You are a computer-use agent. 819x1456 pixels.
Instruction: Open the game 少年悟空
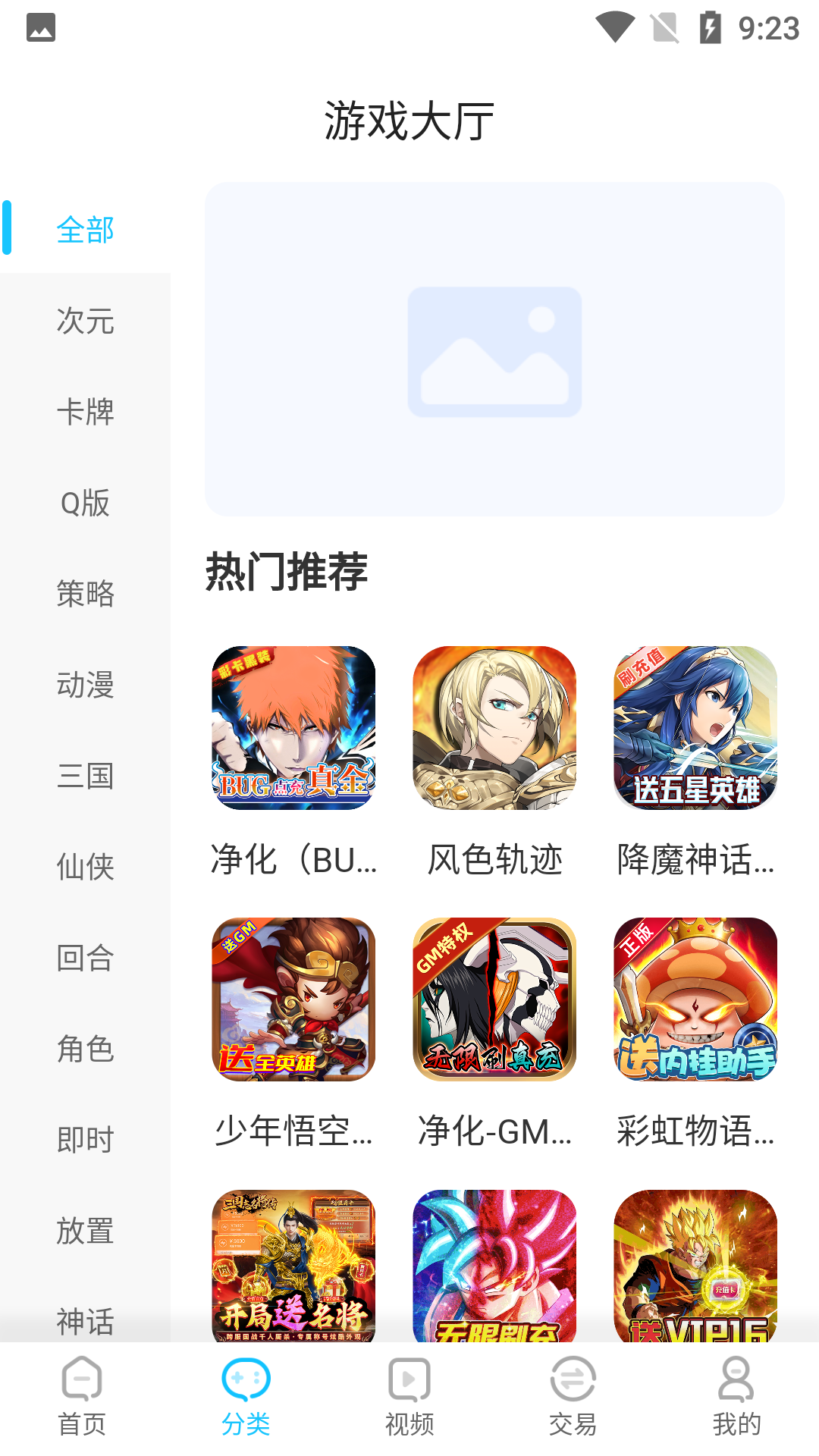pos(293,999)
